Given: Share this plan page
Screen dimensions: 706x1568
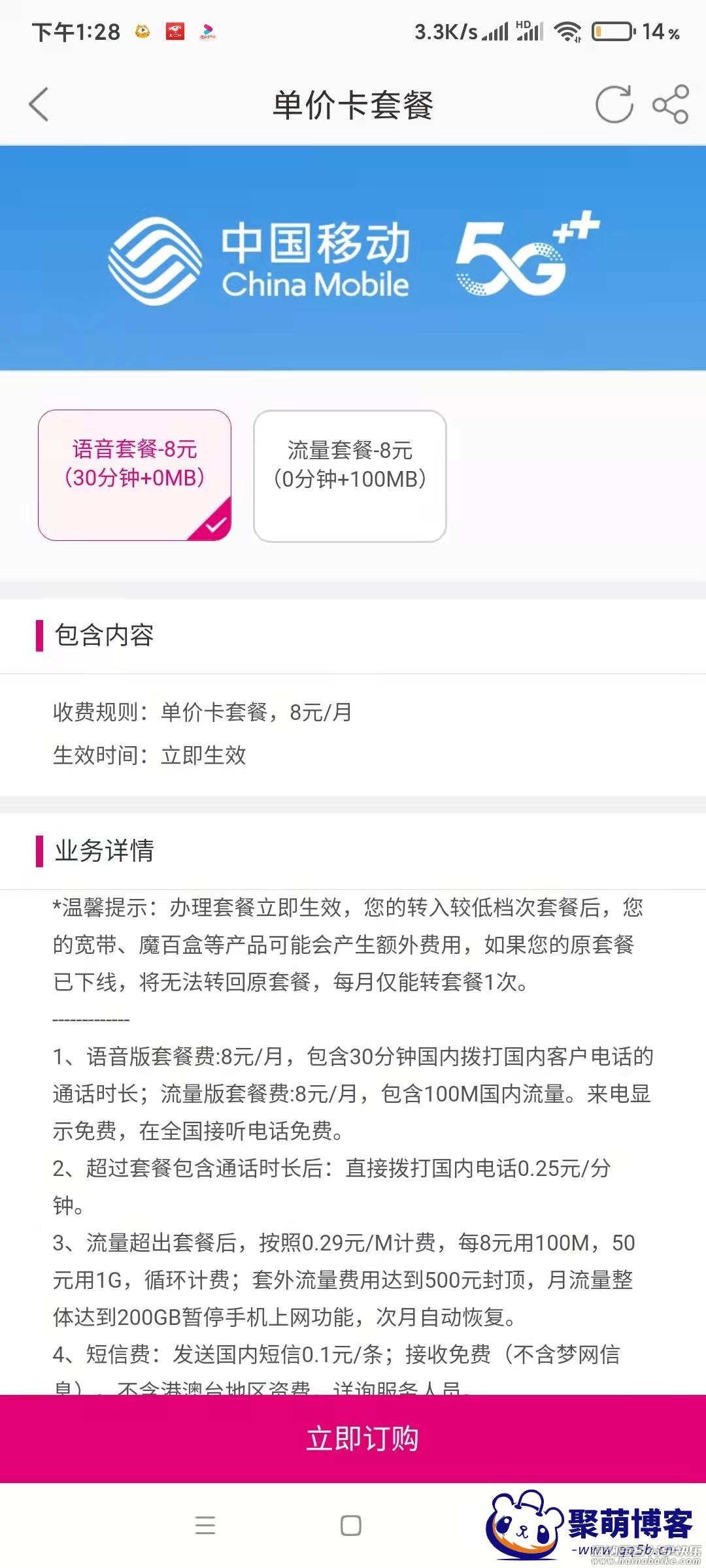Looking at the screenshot, I should coord(671,105).
